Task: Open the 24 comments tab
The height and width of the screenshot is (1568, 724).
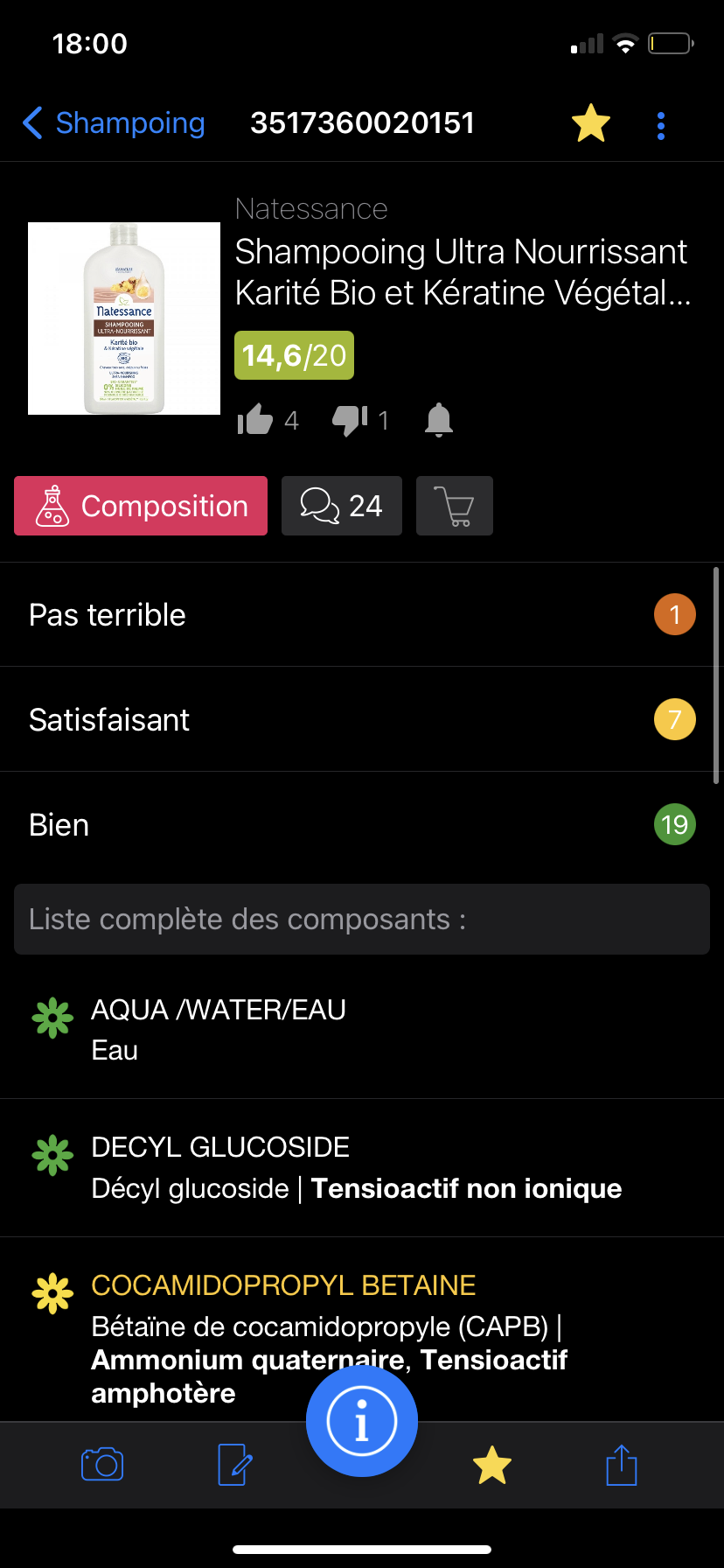Action: coord(342,506)
